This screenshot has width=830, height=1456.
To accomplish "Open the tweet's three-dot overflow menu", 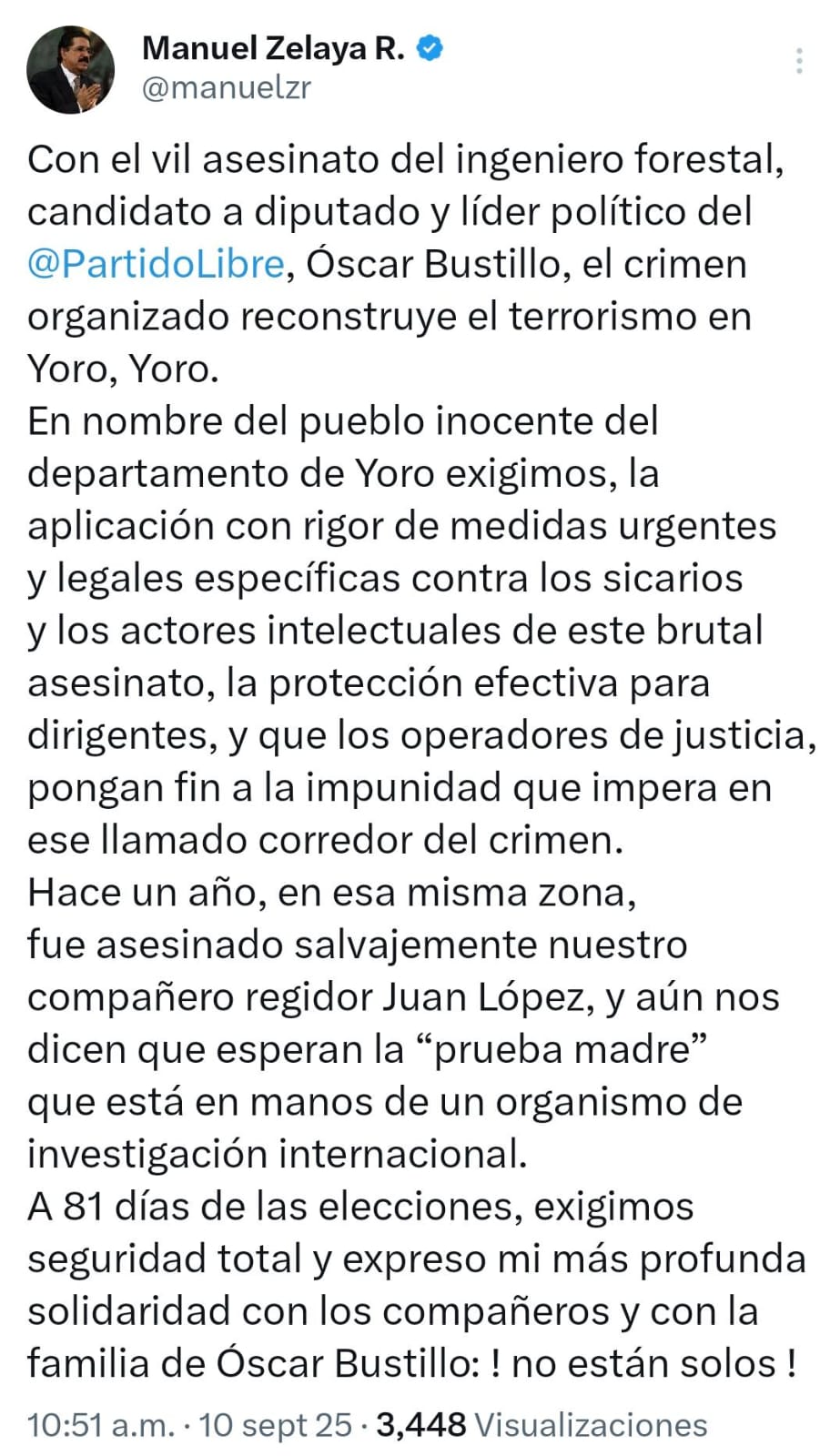I will [798, 61].
